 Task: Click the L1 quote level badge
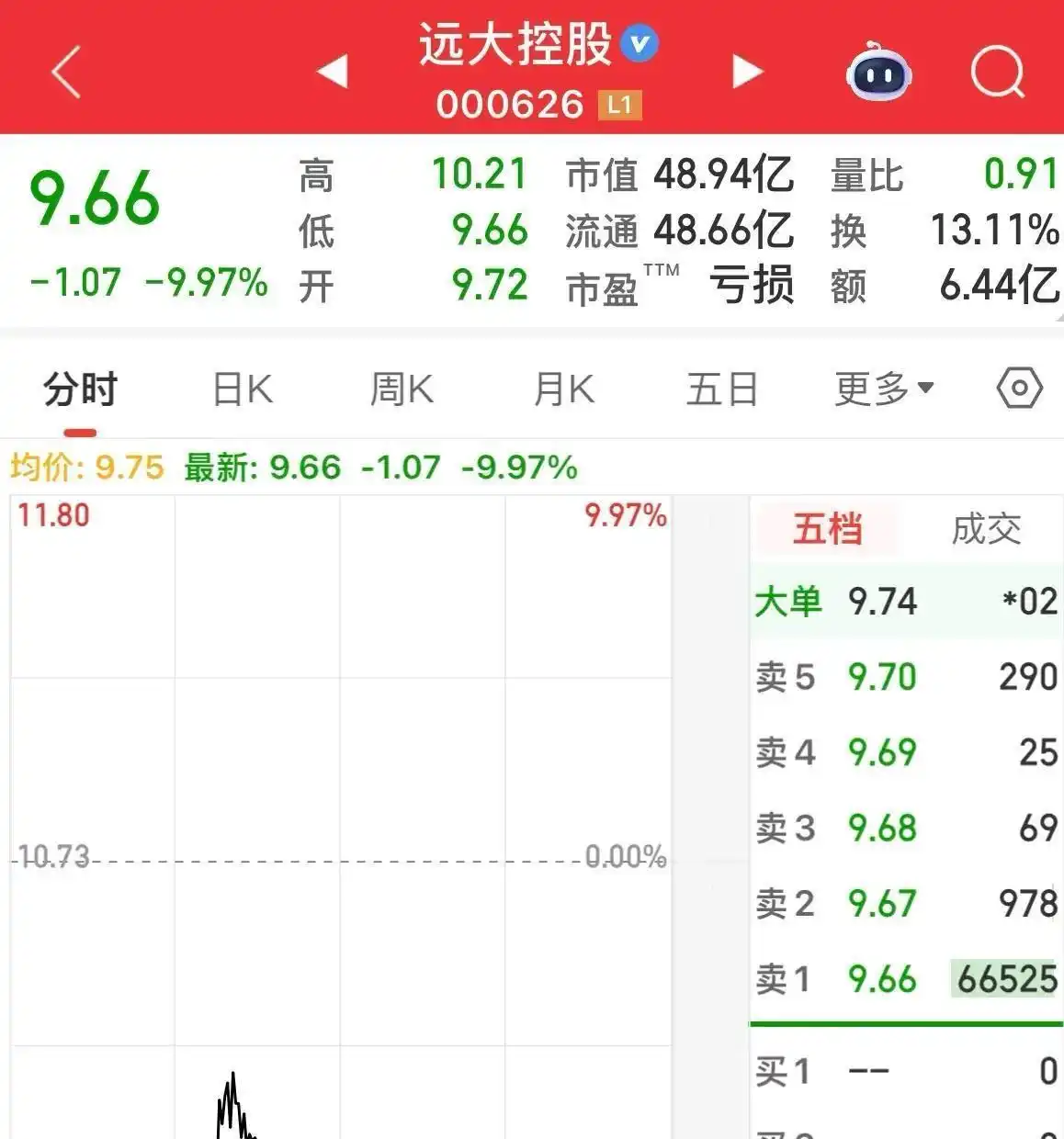[617, 105]
